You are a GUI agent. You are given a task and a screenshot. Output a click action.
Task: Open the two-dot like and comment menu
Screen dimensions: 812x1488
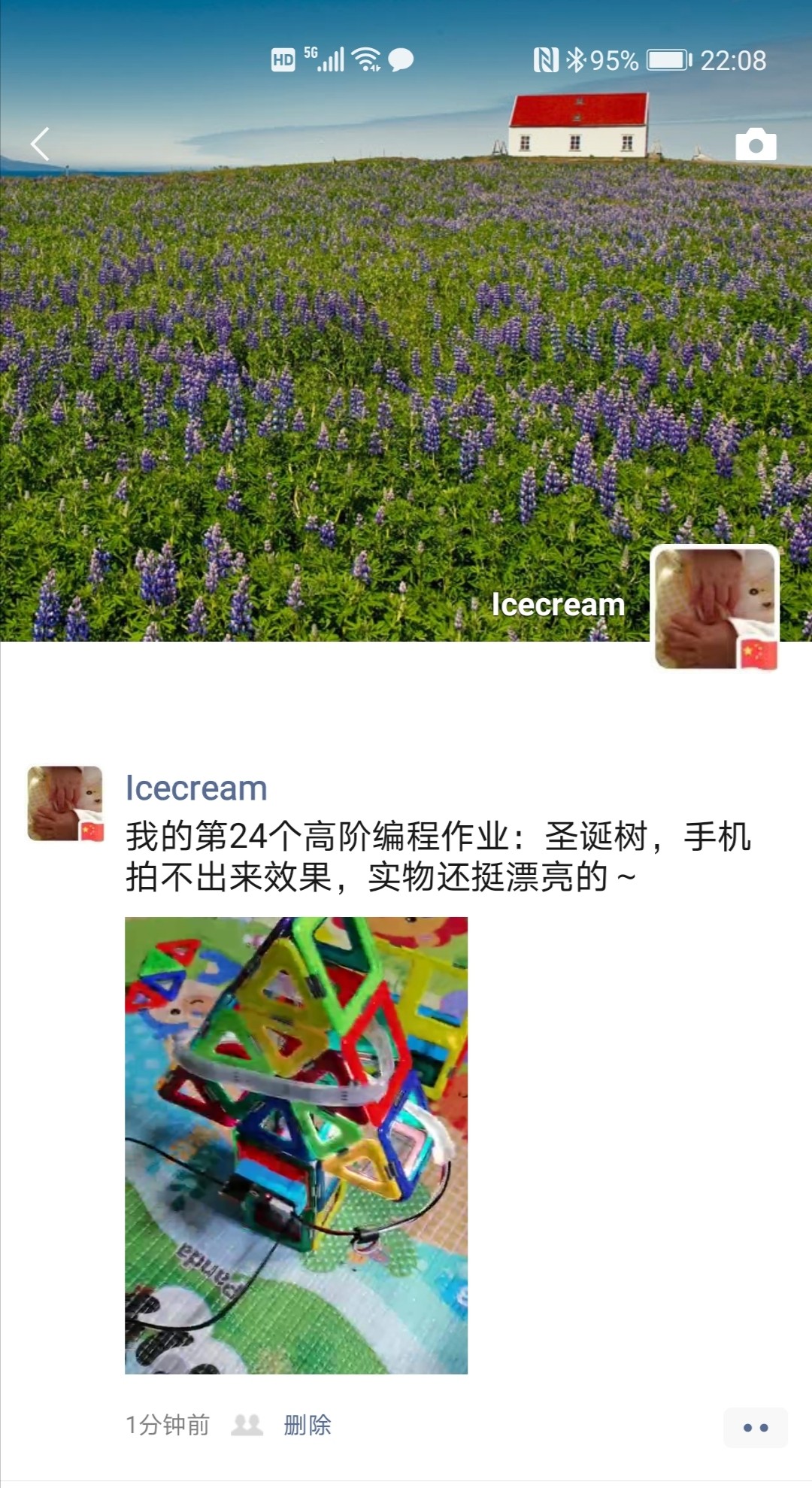coord(755,1427)
